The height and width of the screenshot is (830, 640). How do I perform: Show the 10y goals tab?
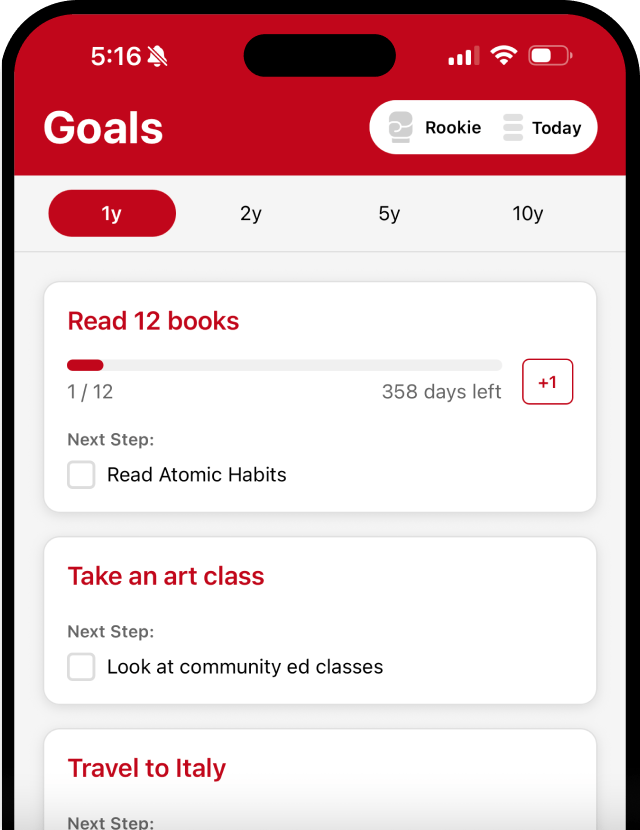pos(528,213)
